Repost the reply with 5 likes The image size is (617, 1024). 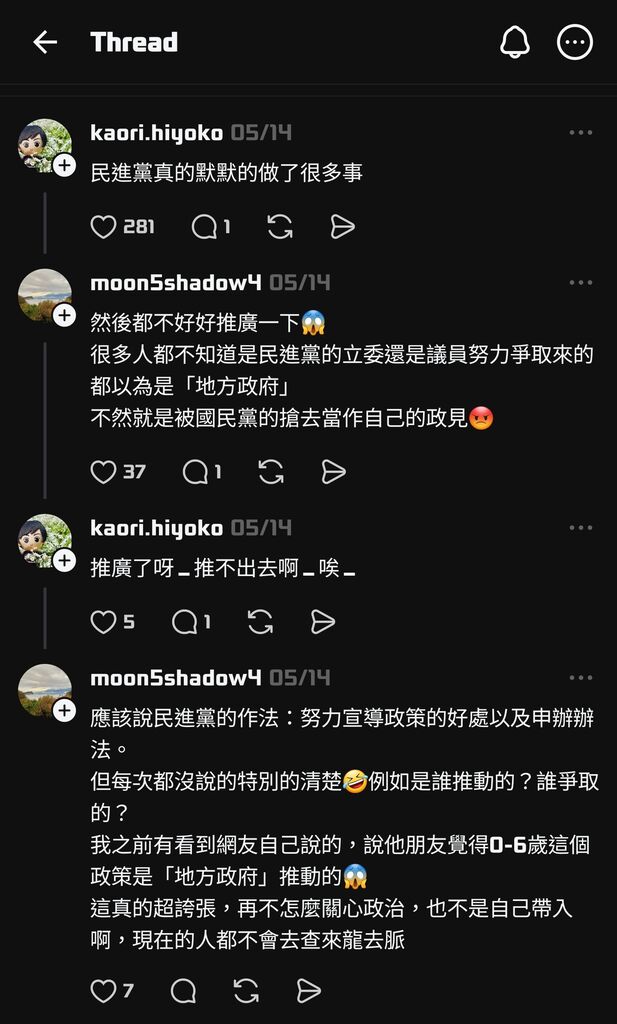[x=260, y=622]
